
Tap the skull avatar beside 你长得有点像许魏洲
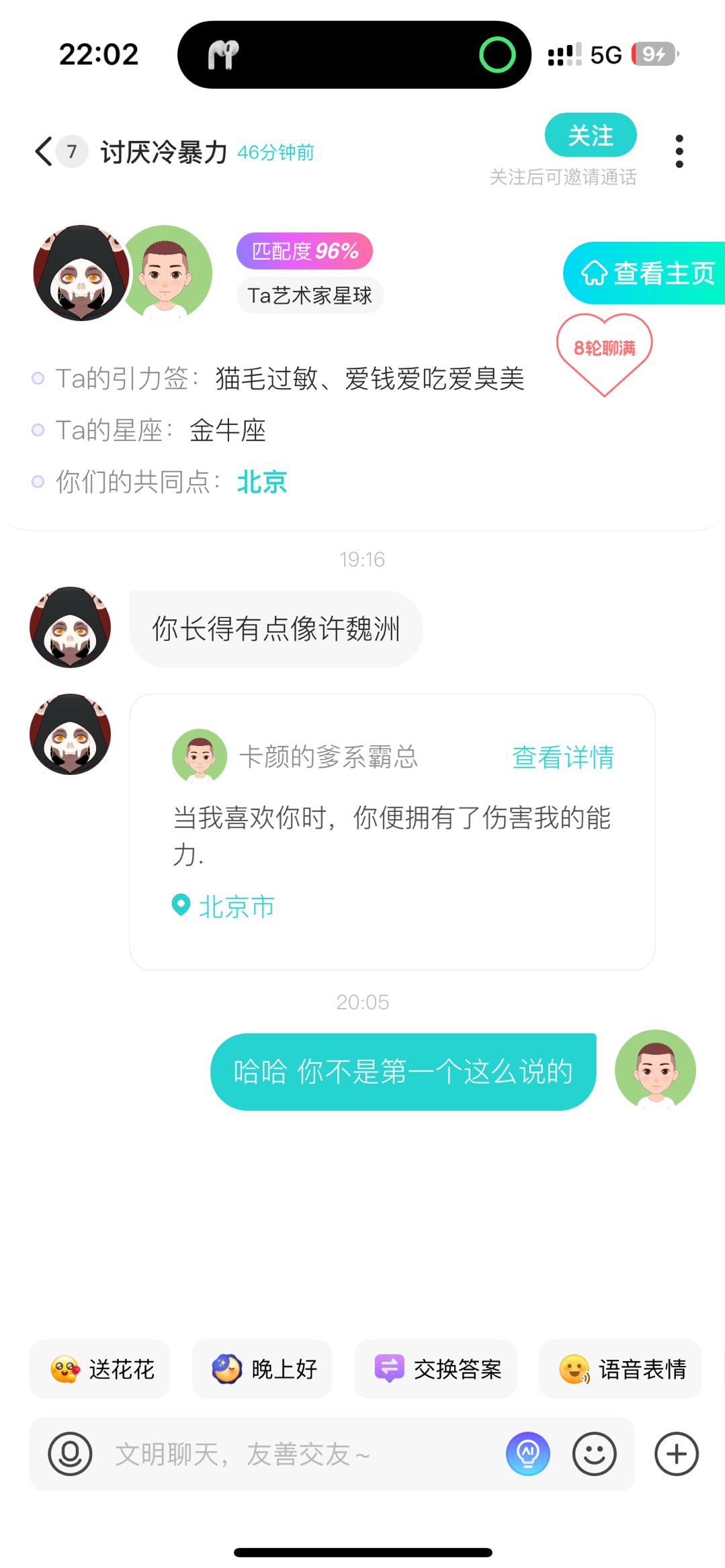pyautogui.click(x=71, y=627)
